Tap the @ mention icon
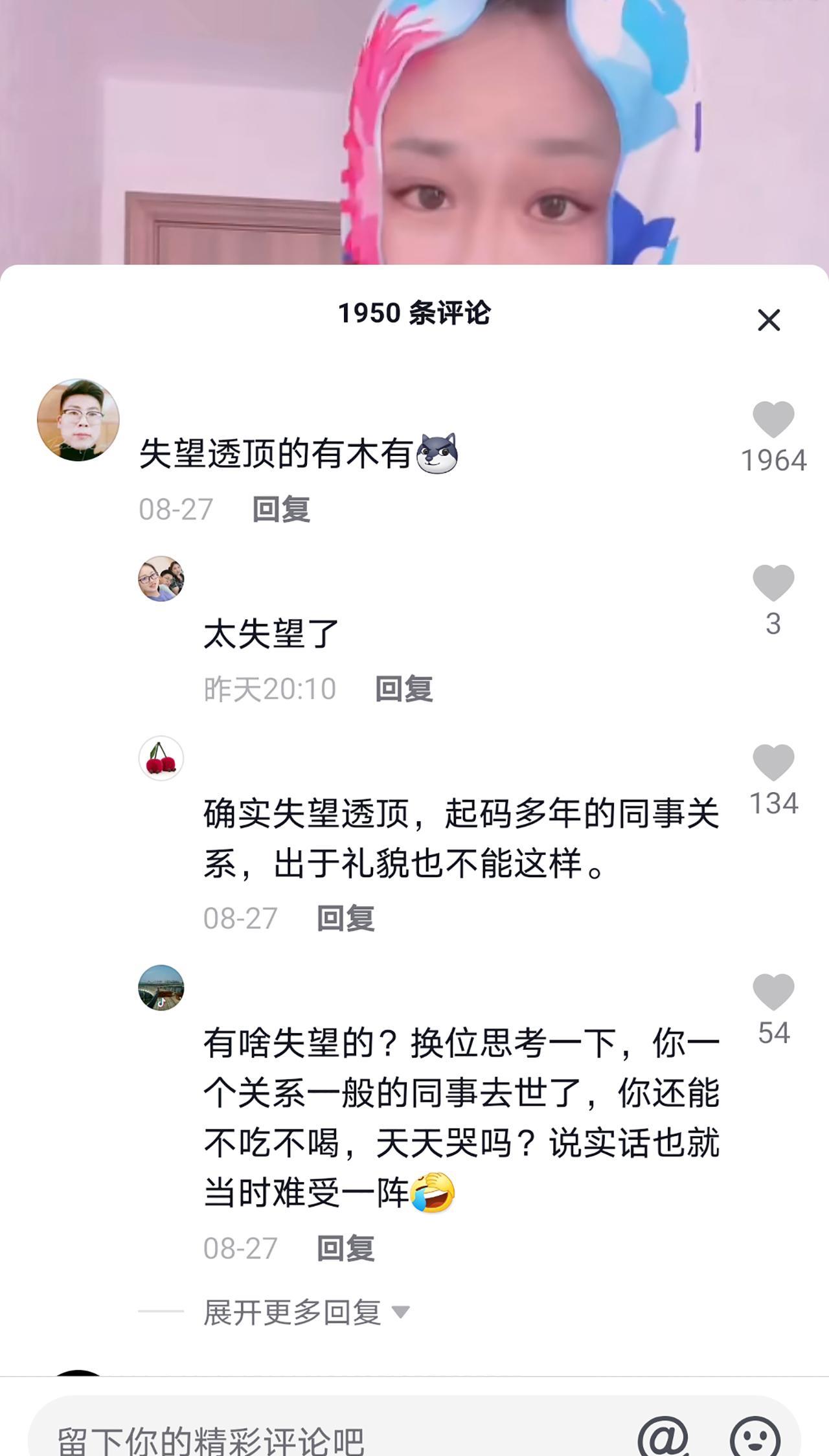The image size is (829, 1456). pyautogui.click(x=663, y=1437)
